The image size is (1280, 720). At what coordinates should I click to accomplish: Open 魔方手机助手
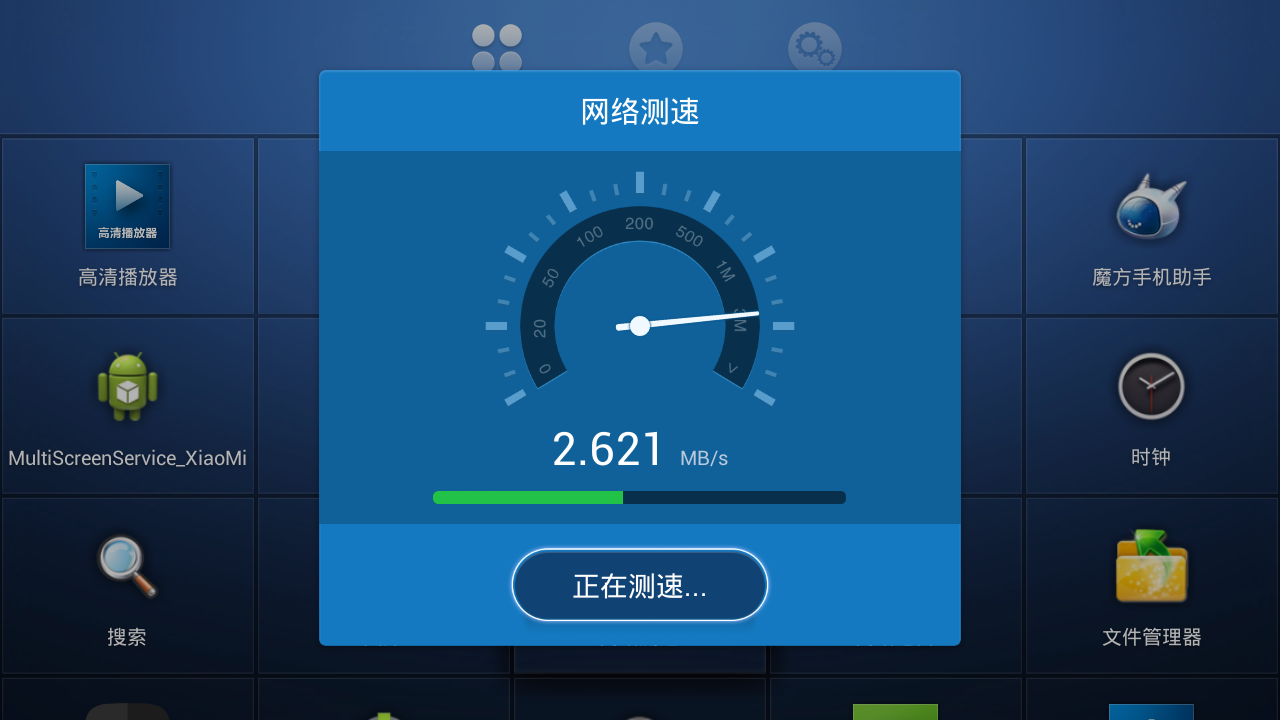click(1151, 226)
